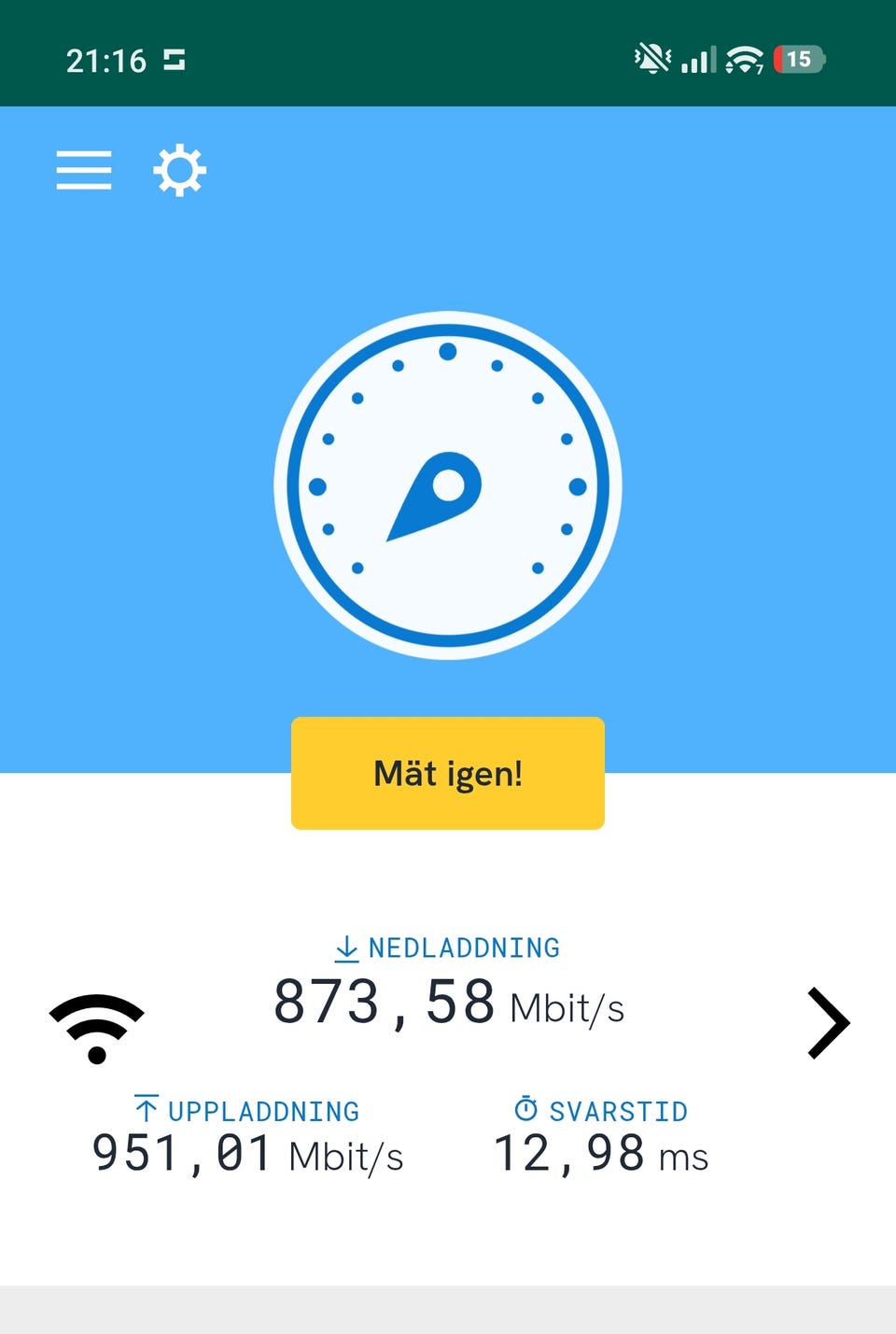Tap the Mät igen! button
This screenshot has width=896, height=1334.
448,773
